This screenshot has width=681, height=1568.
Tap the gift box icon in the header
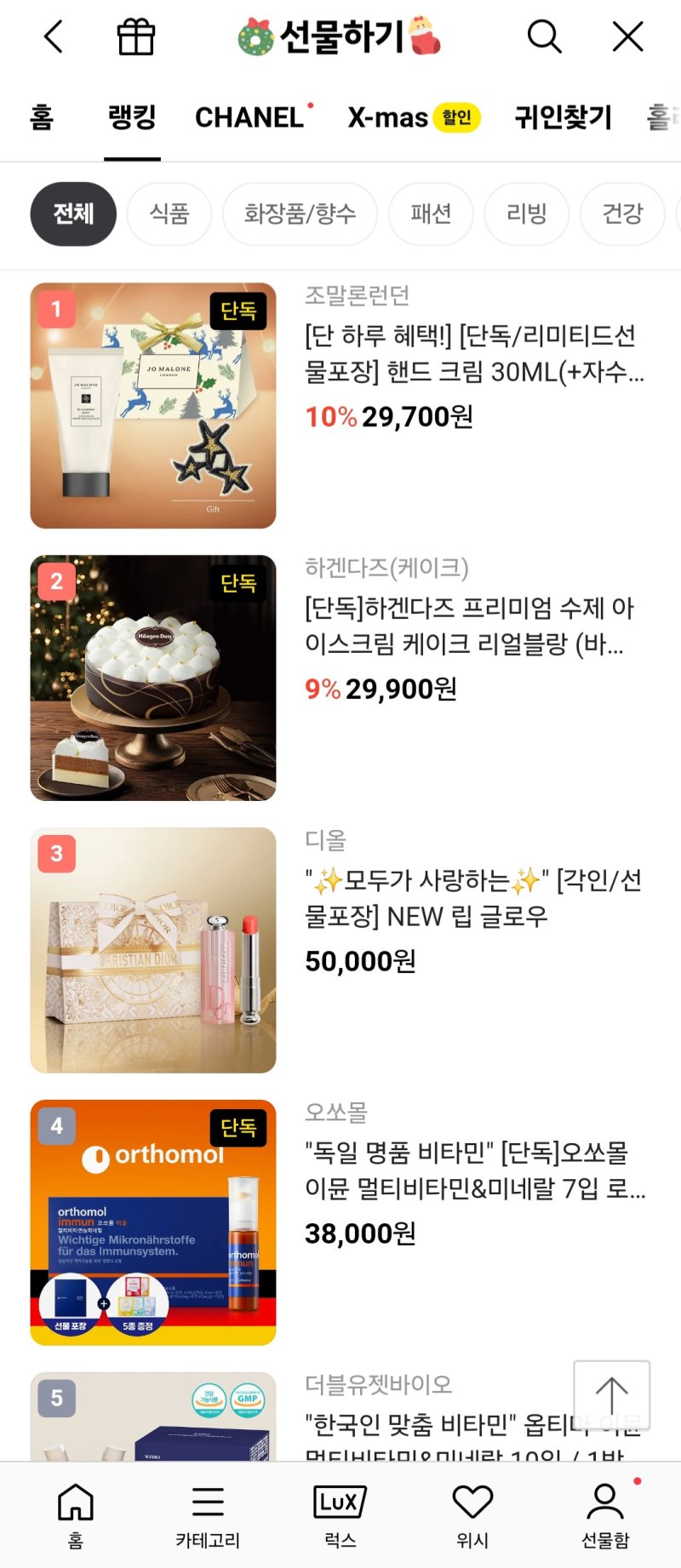click(x=134, y=37)
